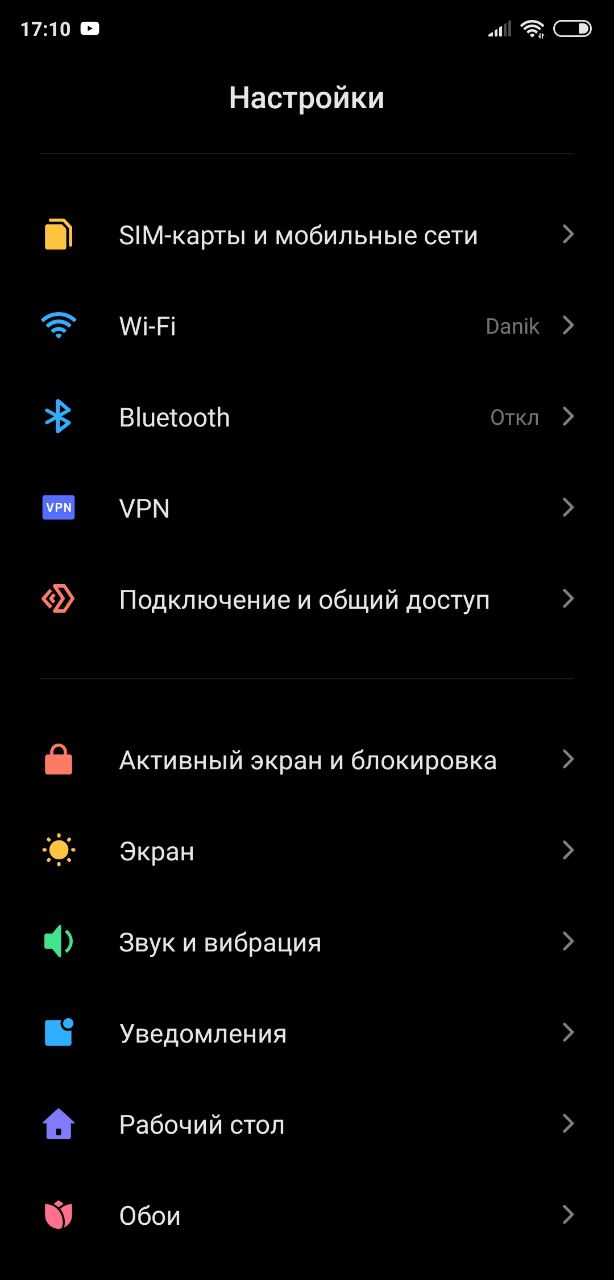Open SIM-карты и мобильные сети settings
Image resolution: width=614 pixels, height=1280 pixels.
click(307, 235)
